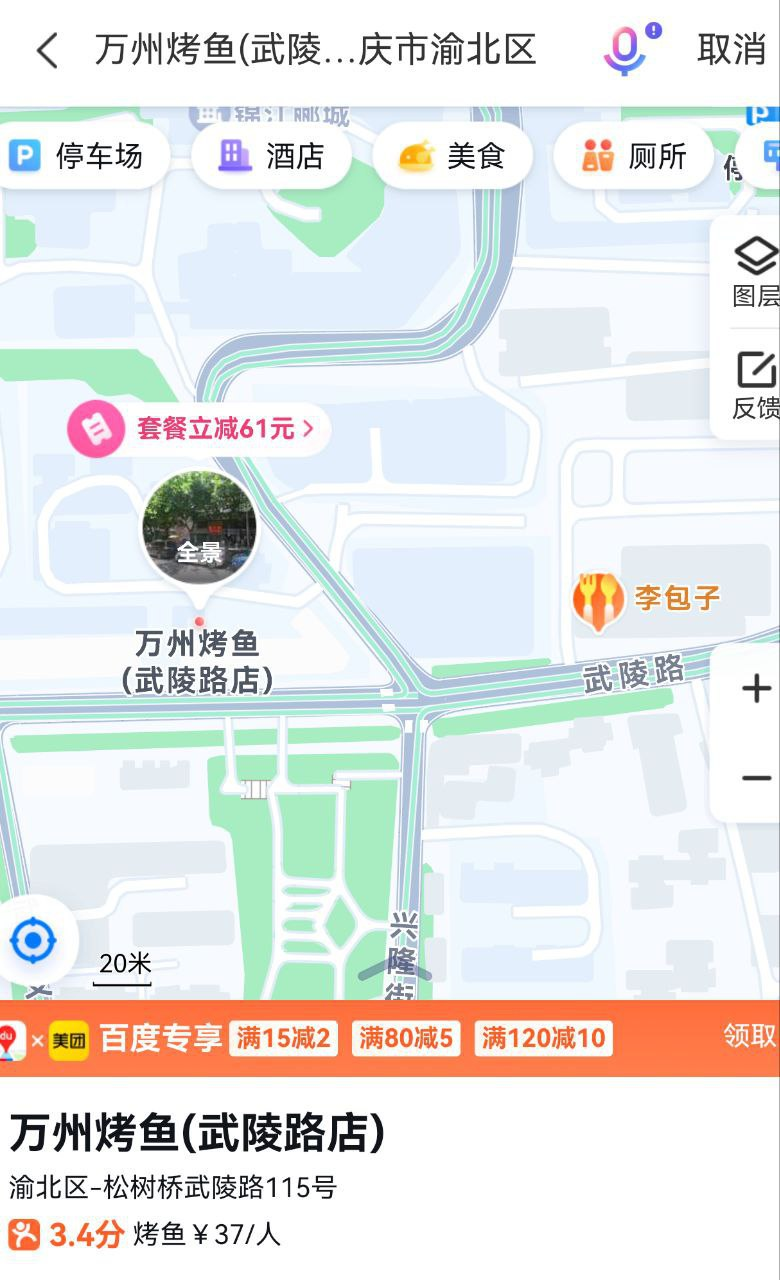Open the 万州烤鱼(武陵路店) details card
This screenshot has height=1280, width=780.
pos(390,1179)
